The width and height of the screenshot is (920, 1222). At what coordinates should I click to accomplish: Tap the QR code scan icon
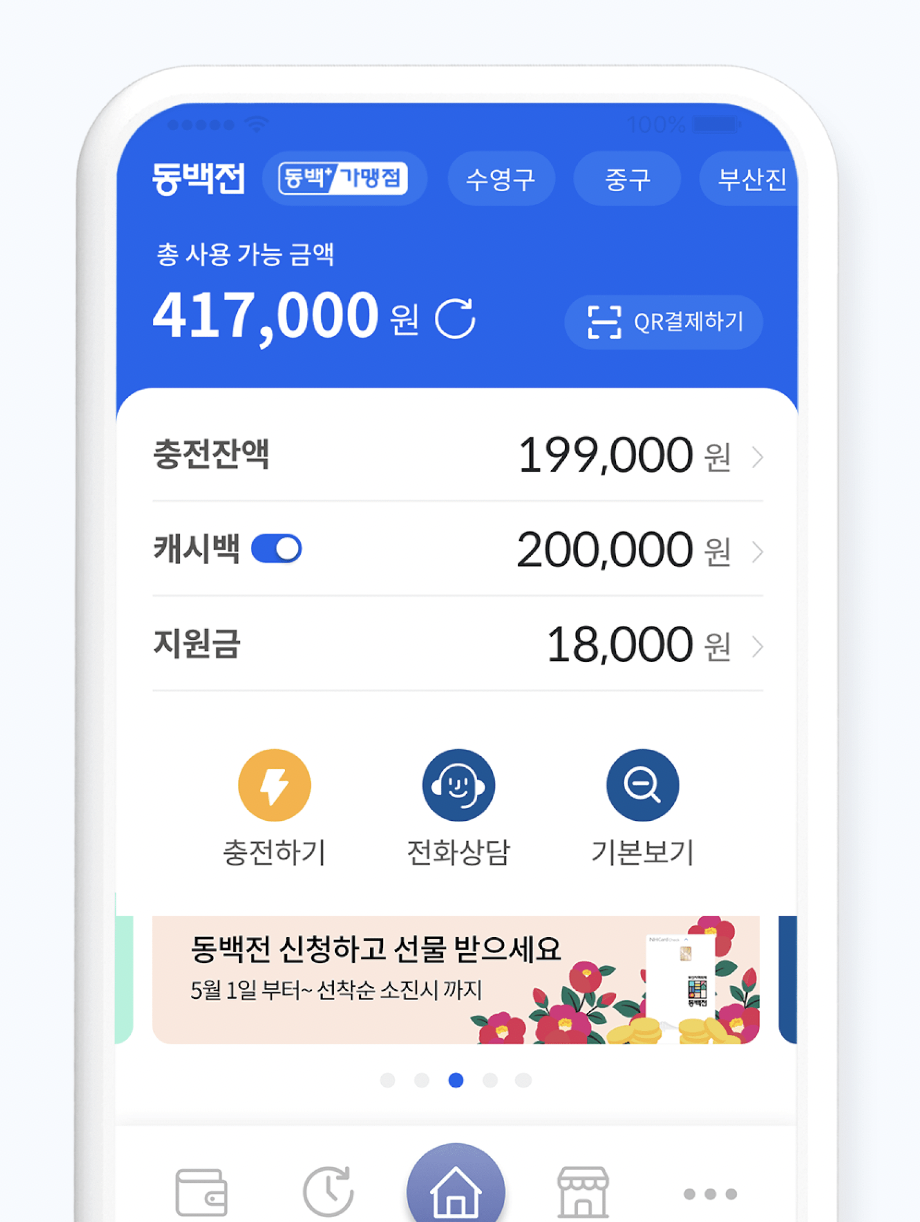pyautogui.click(x=601, y=322)
